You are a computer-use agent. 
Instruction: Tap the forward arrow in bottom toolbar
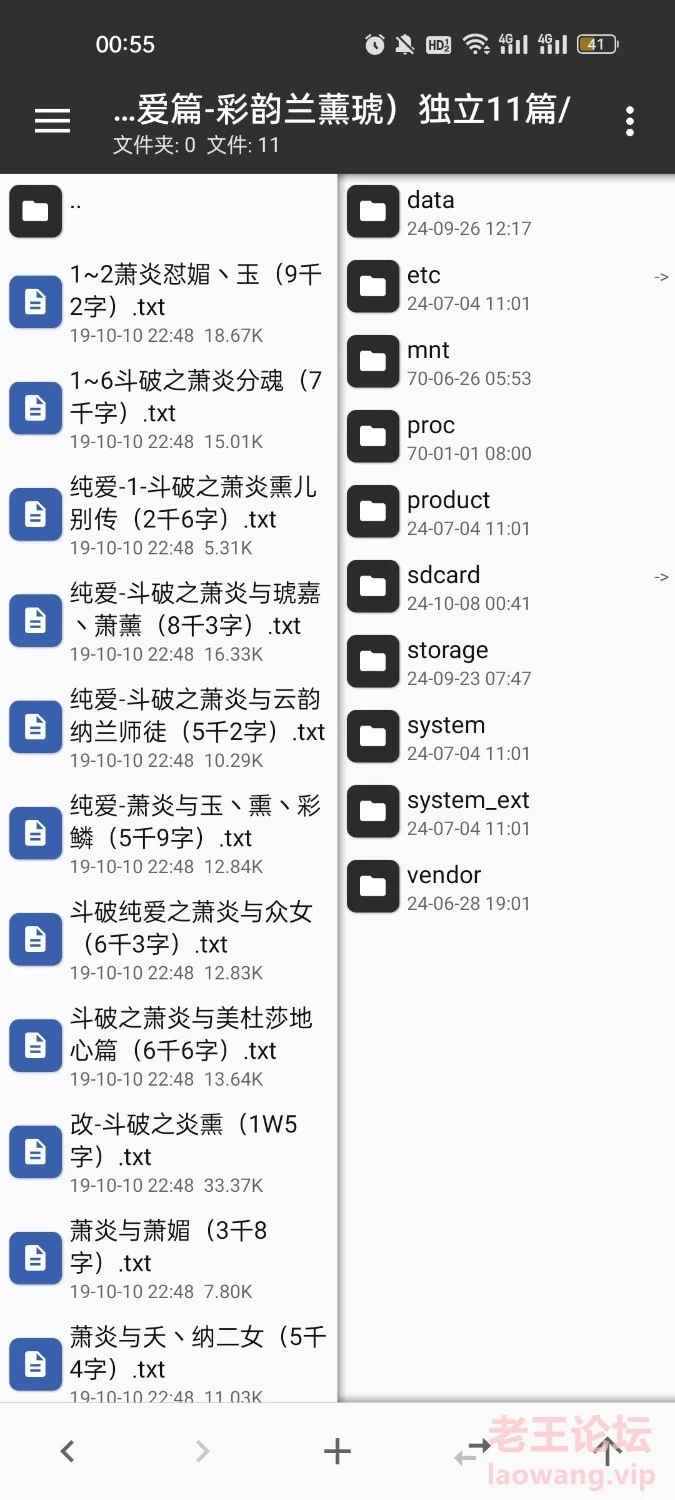pos(203,1451)
